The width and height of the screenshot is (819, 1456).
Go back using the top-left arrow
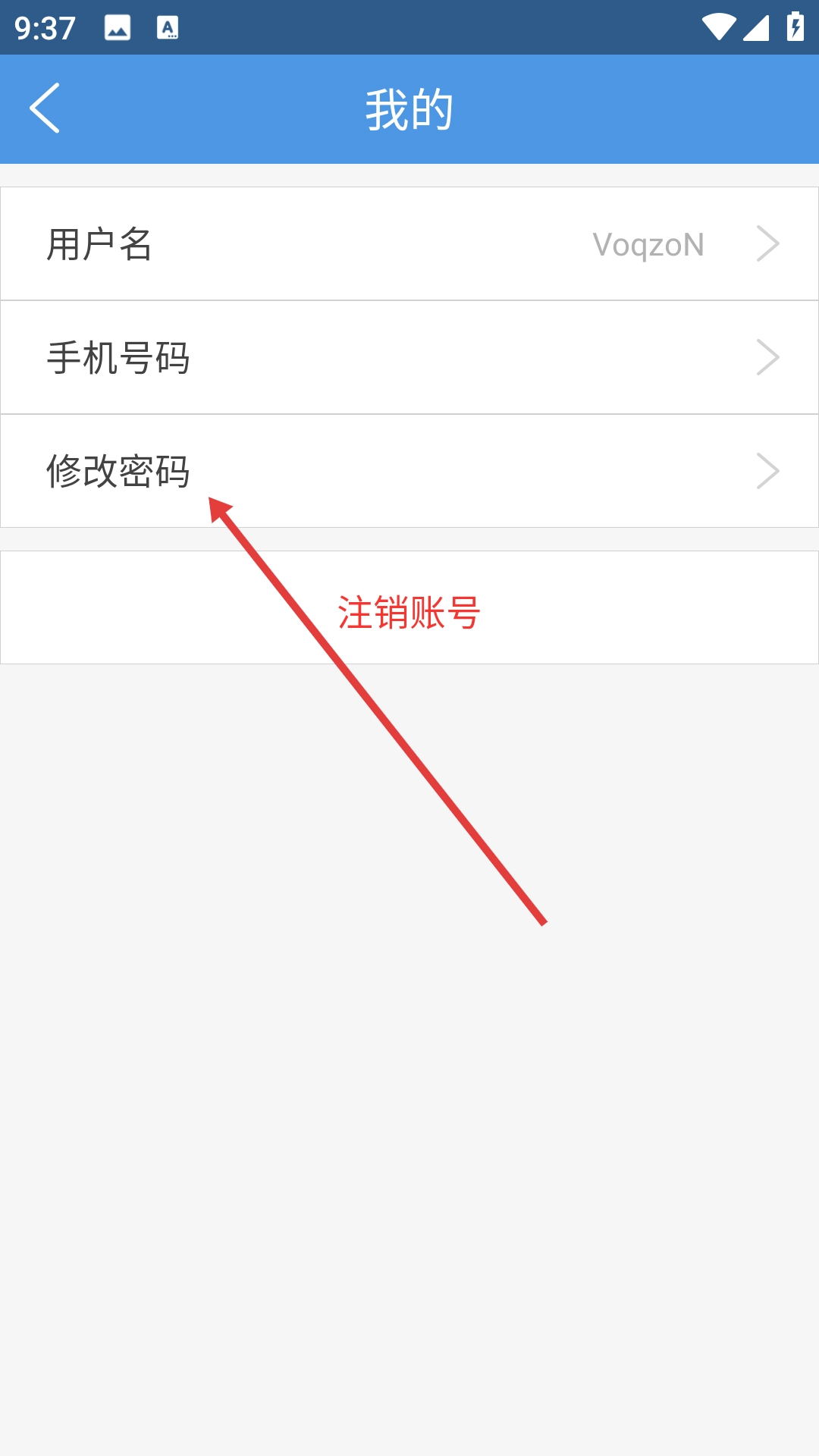pyautogui.click(x=45, y=108)
